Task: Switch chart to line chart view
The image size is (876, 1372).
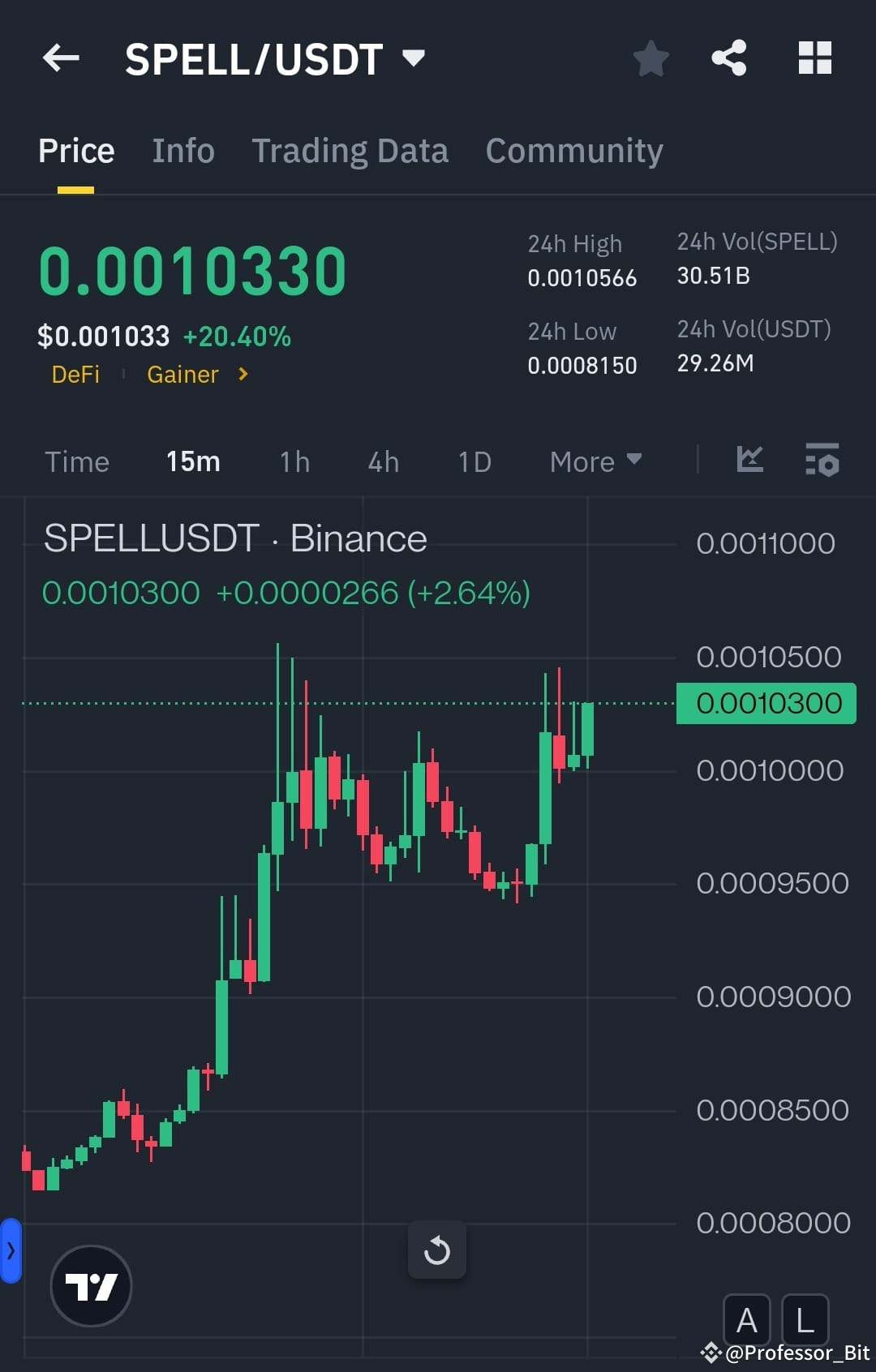Action: pos(750,461)
